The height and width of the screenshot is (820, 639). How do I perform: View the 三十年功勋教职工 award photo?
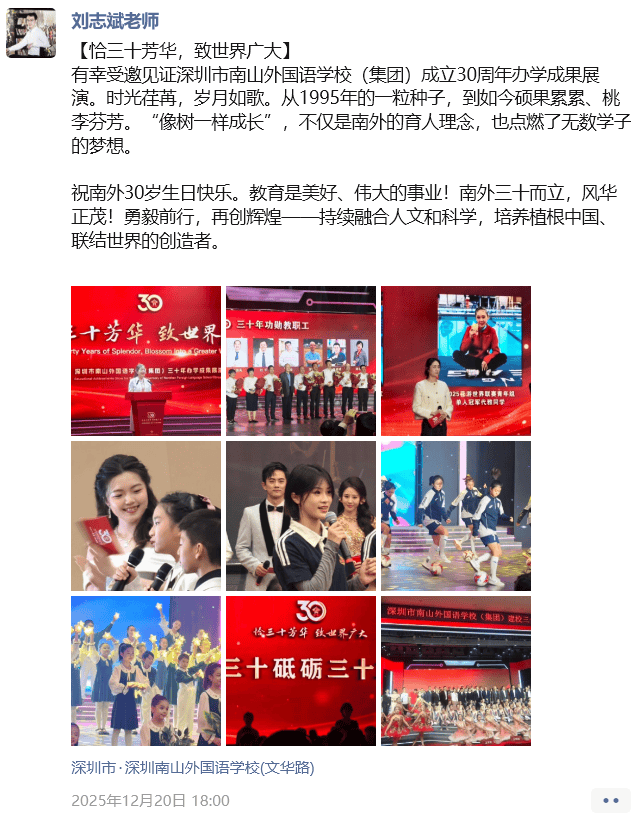pos(301,360)
